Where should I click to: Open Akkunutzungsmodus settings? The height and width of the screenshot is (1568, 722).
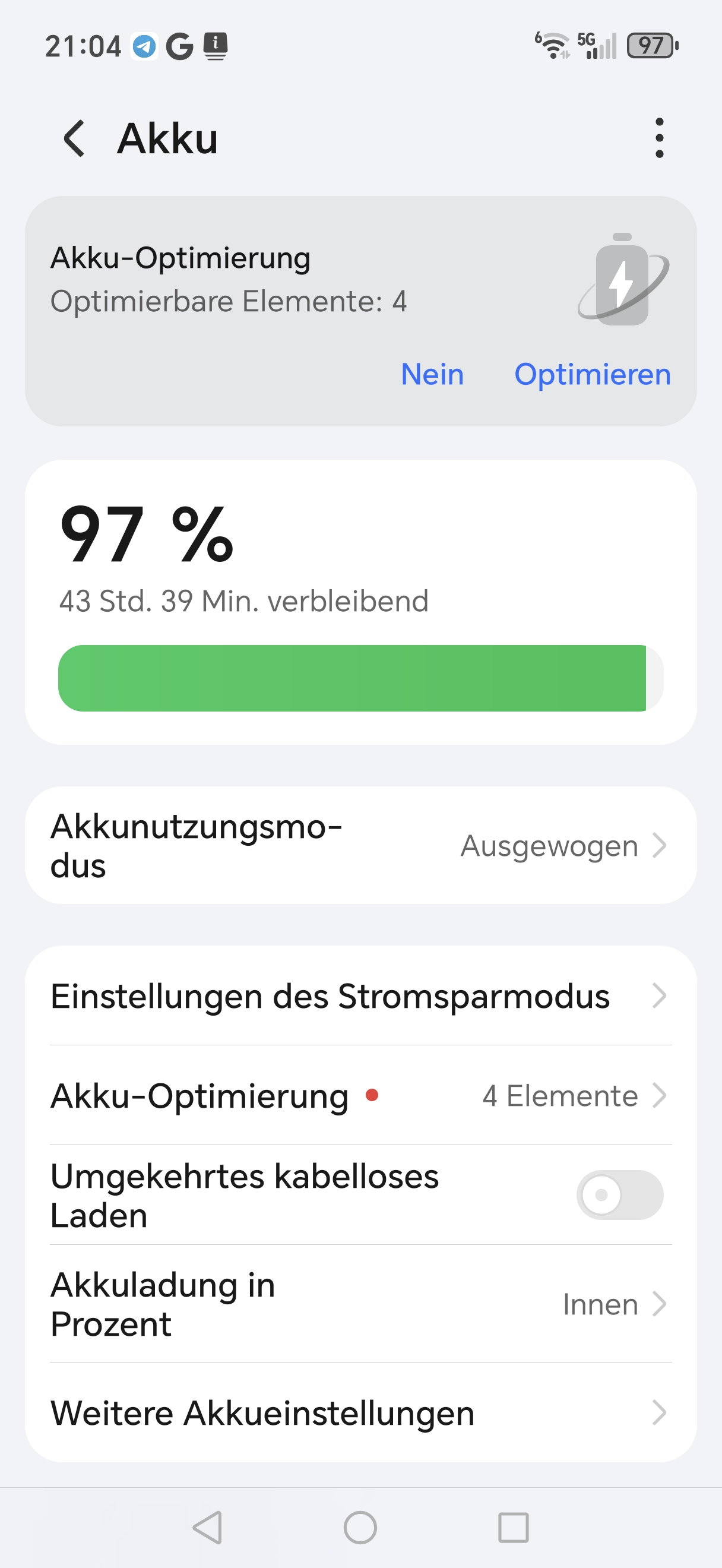tap(360, 846)
